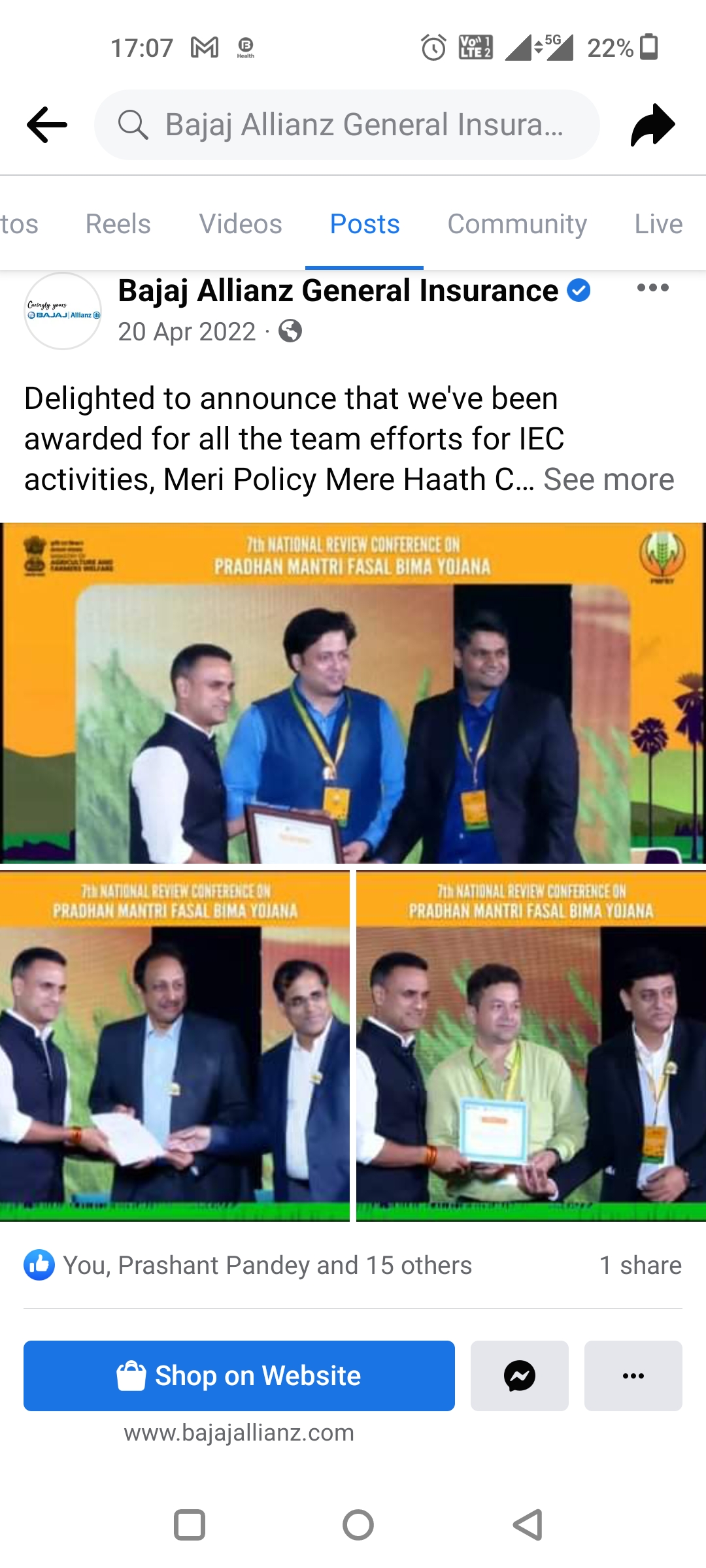Screen dimensions: 706x1568
Task: Switch to the Live tab
Action: click(658, 224)
